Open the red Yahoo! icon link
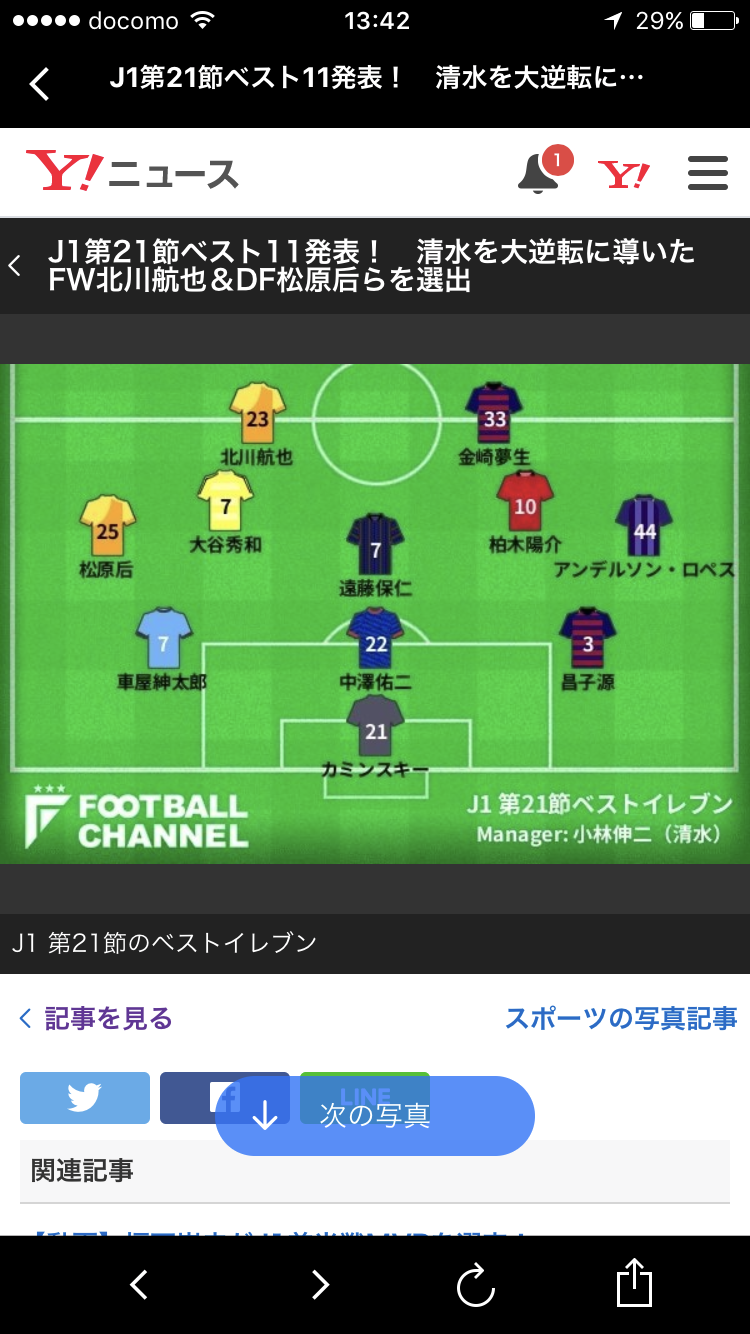750x1334 pixels. tap(624, 175)
